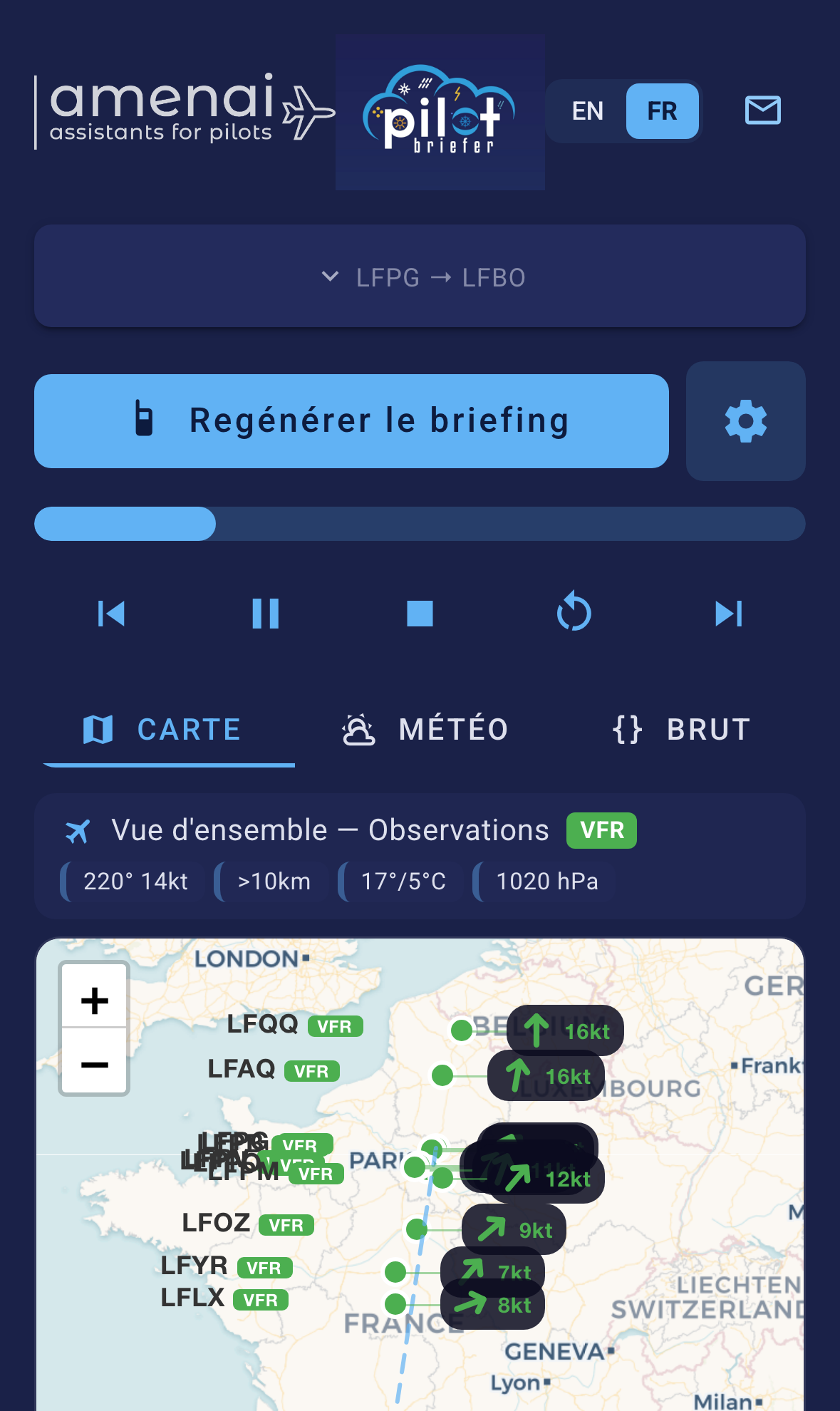
Task: Skip to next briefing section
Action: point(728,613)
